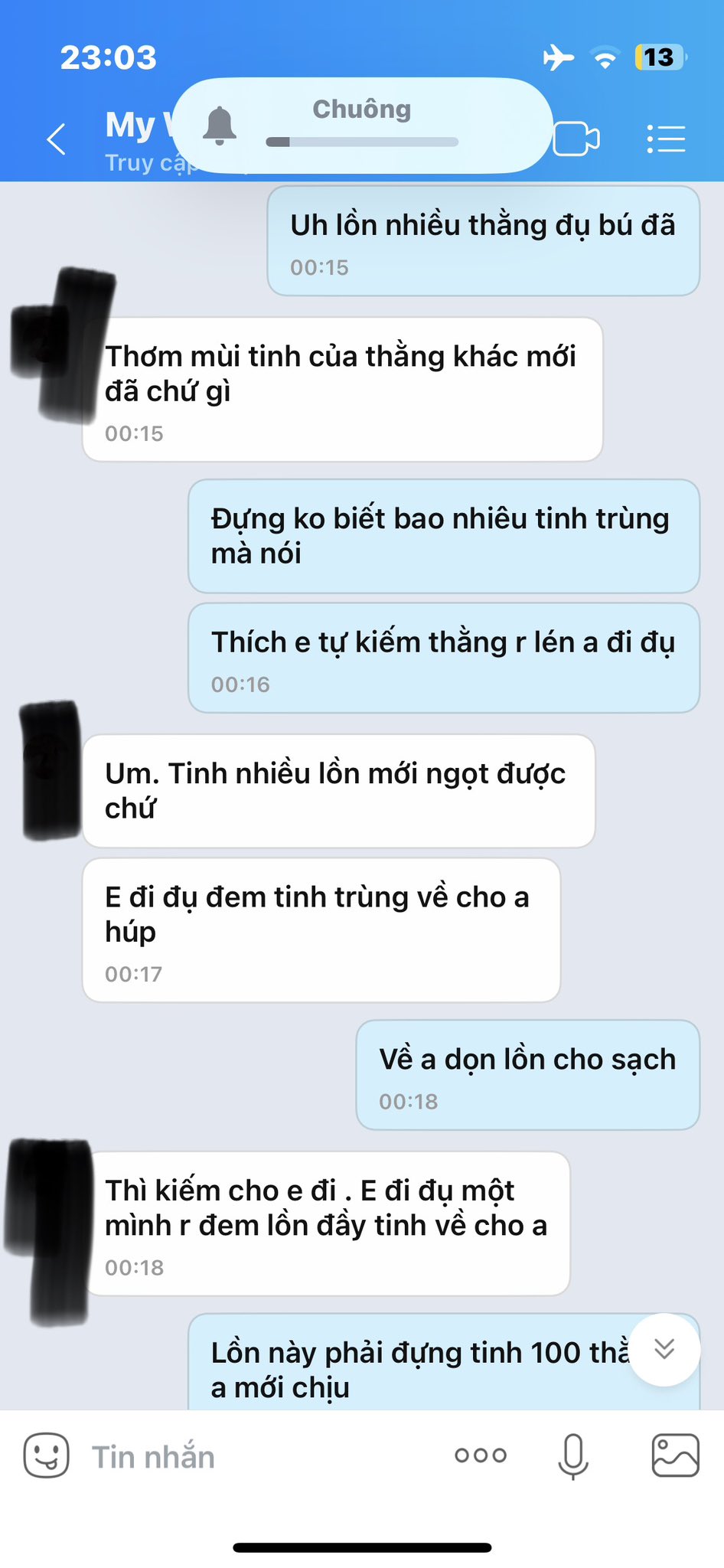
Task: Go back to the chat list
Action: pos(57,139)
